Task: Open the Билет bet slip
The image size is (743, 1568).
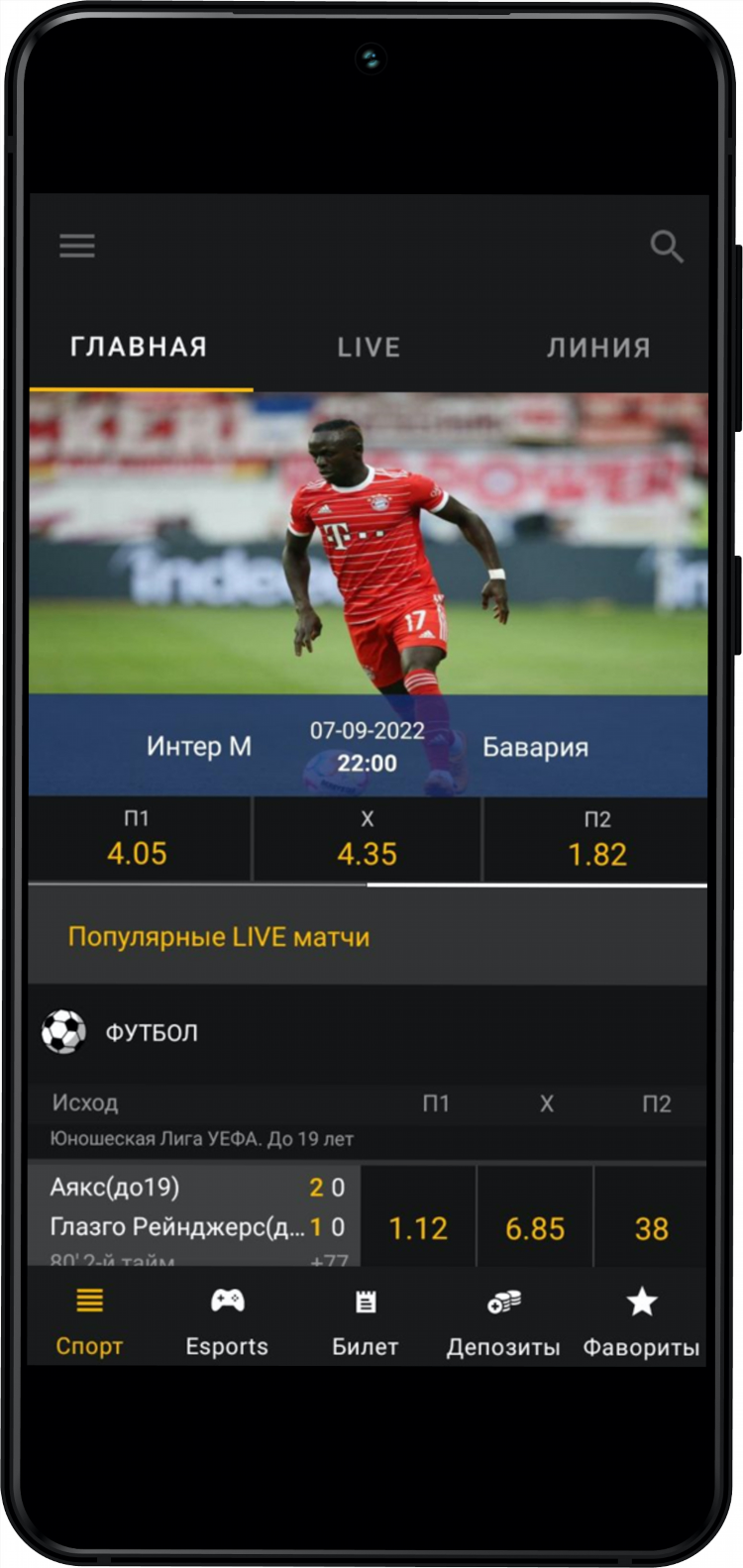Action: (366, 1319)
